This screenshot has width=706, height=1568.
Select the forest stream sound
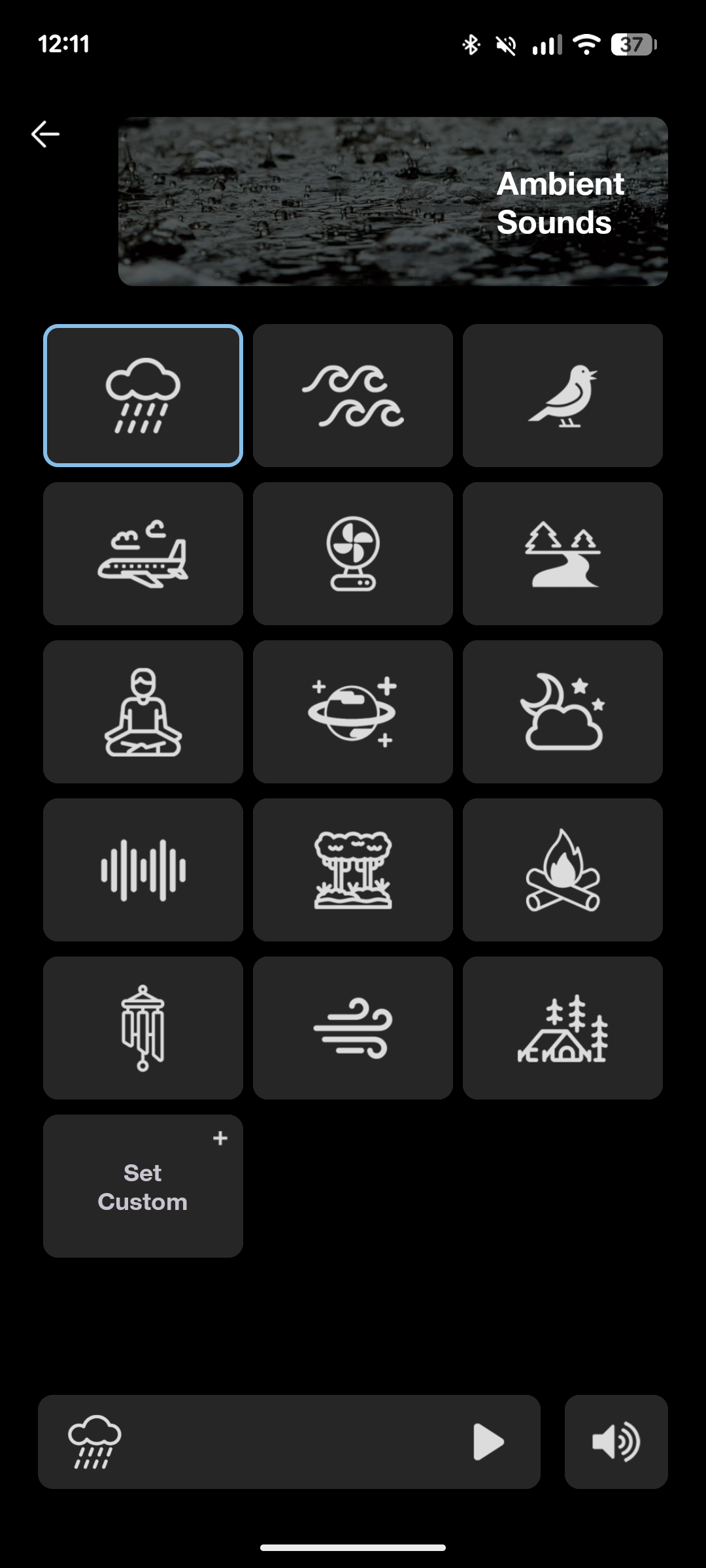(563, 553)
